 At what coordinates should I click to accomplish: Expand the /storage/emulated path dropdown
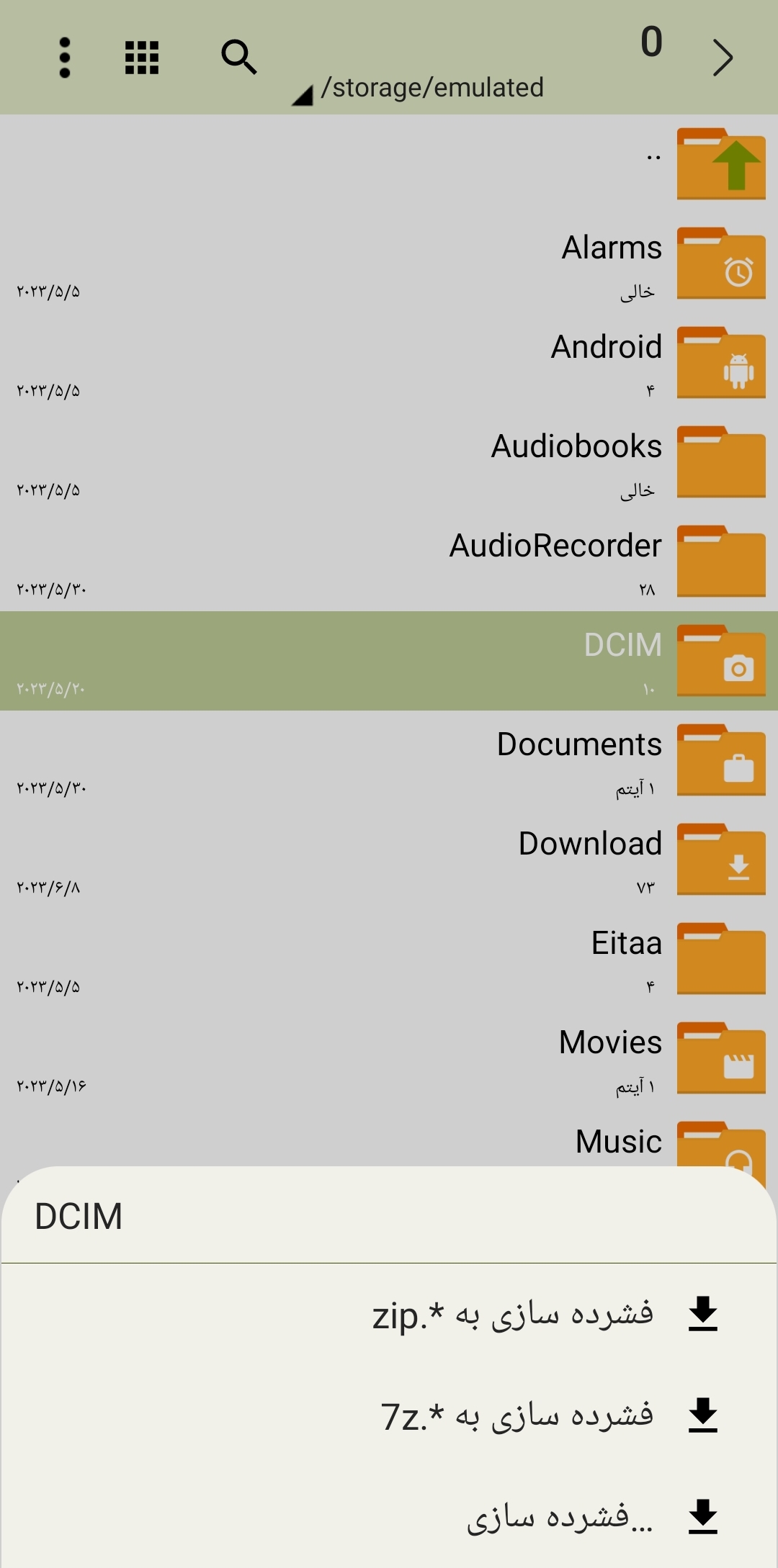coord(418,89)
